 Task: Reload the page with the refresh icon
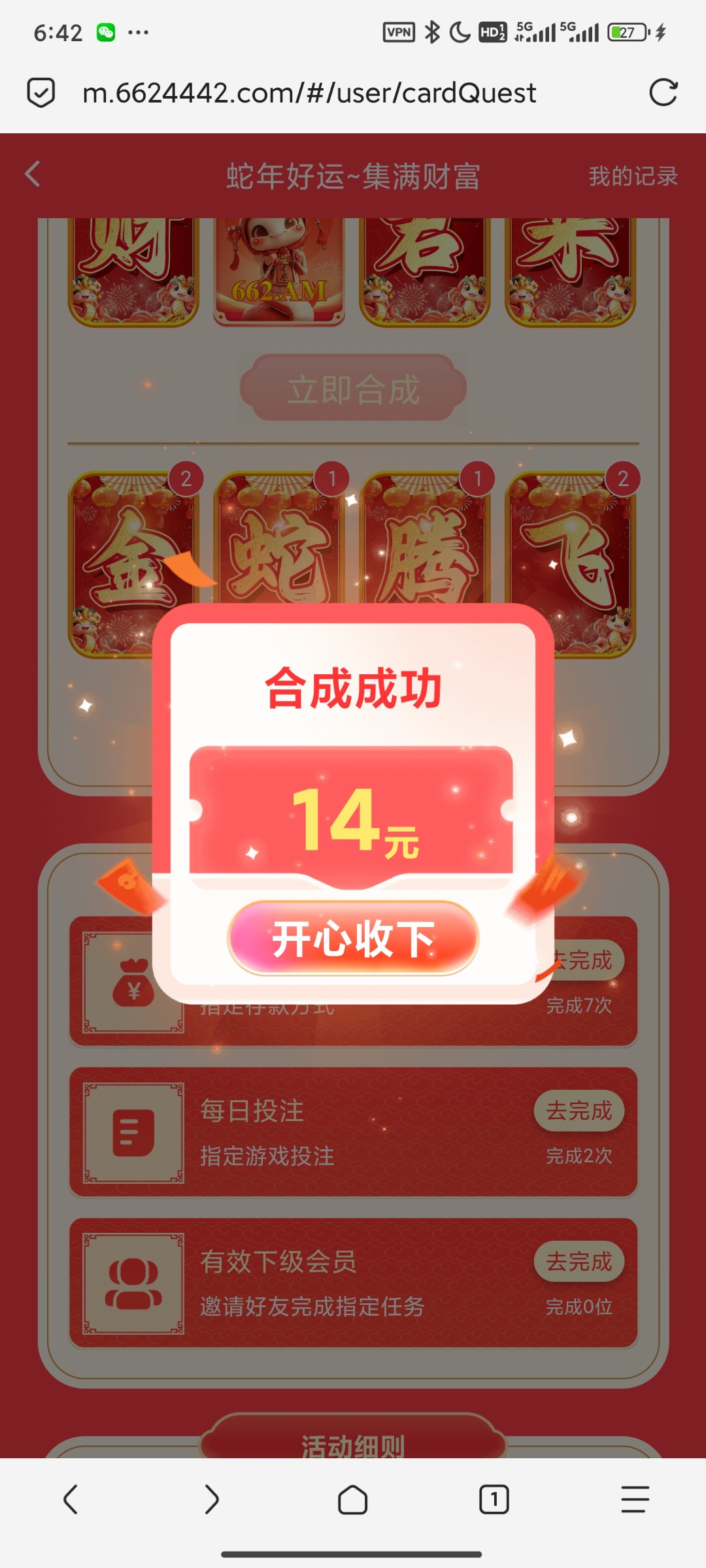(663, 93)
